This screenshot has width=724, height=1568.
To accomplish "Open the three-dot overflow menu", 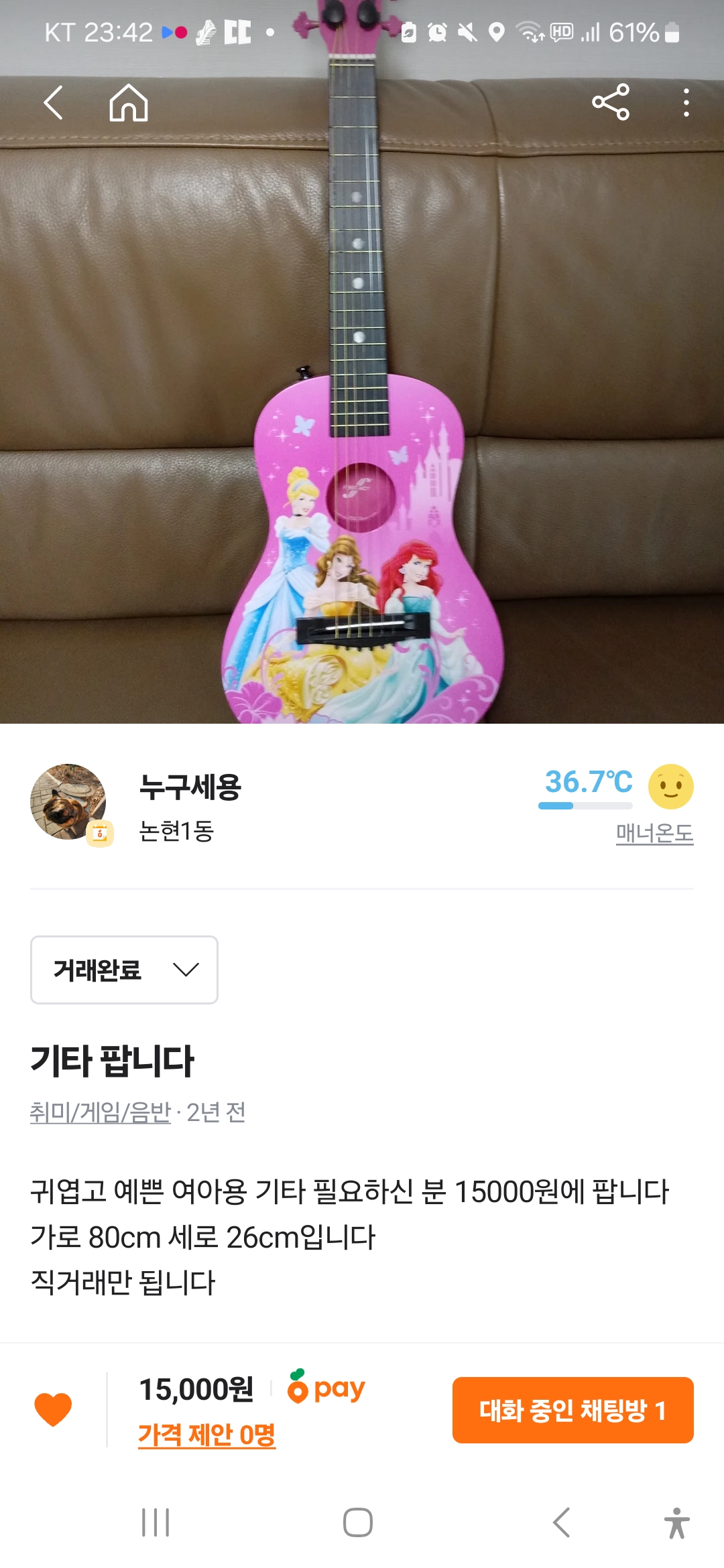I will click(686, 103).
